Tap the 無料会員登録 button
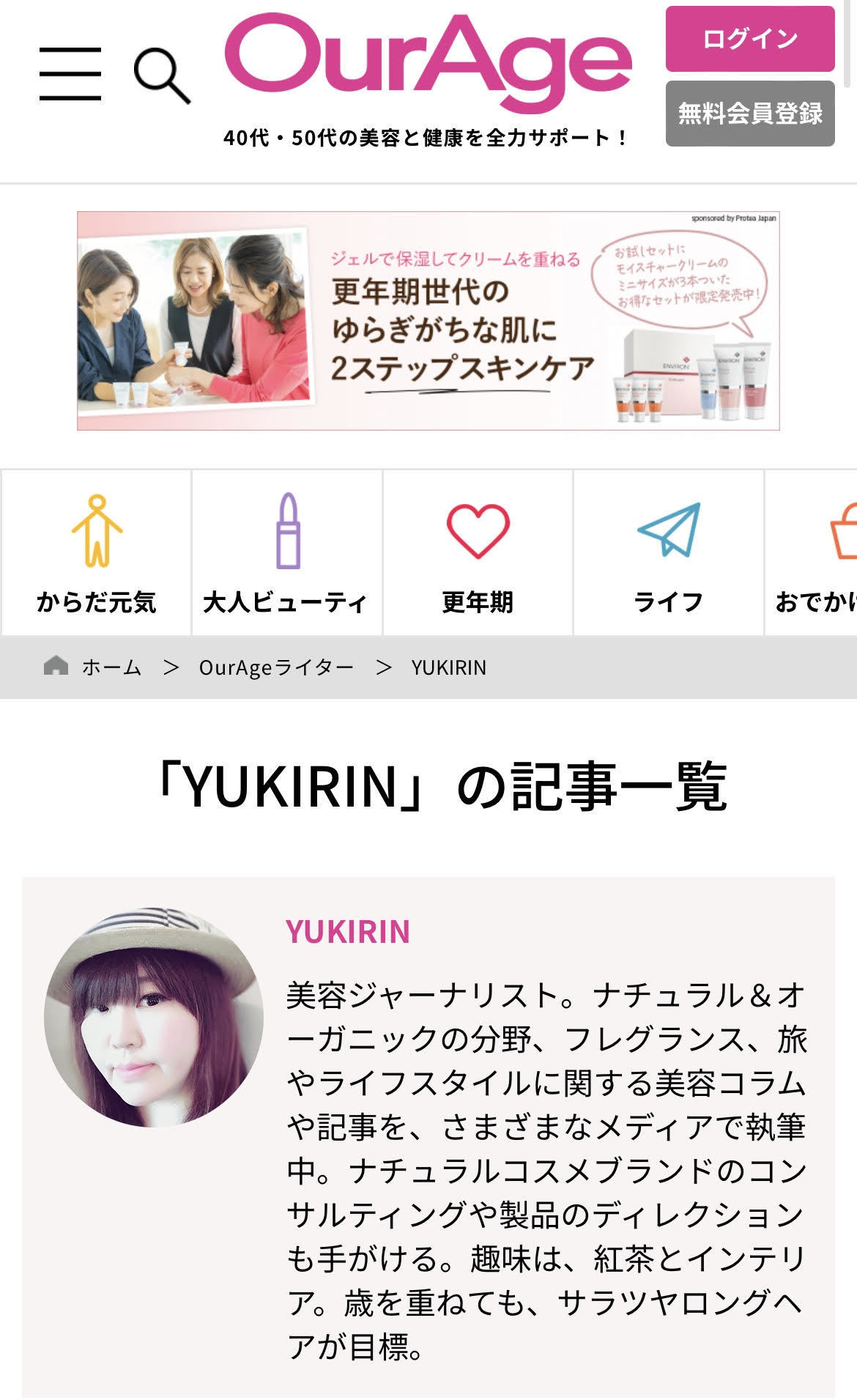The image size is (857, 1400). pyautogui.click(x=749, y=114)
